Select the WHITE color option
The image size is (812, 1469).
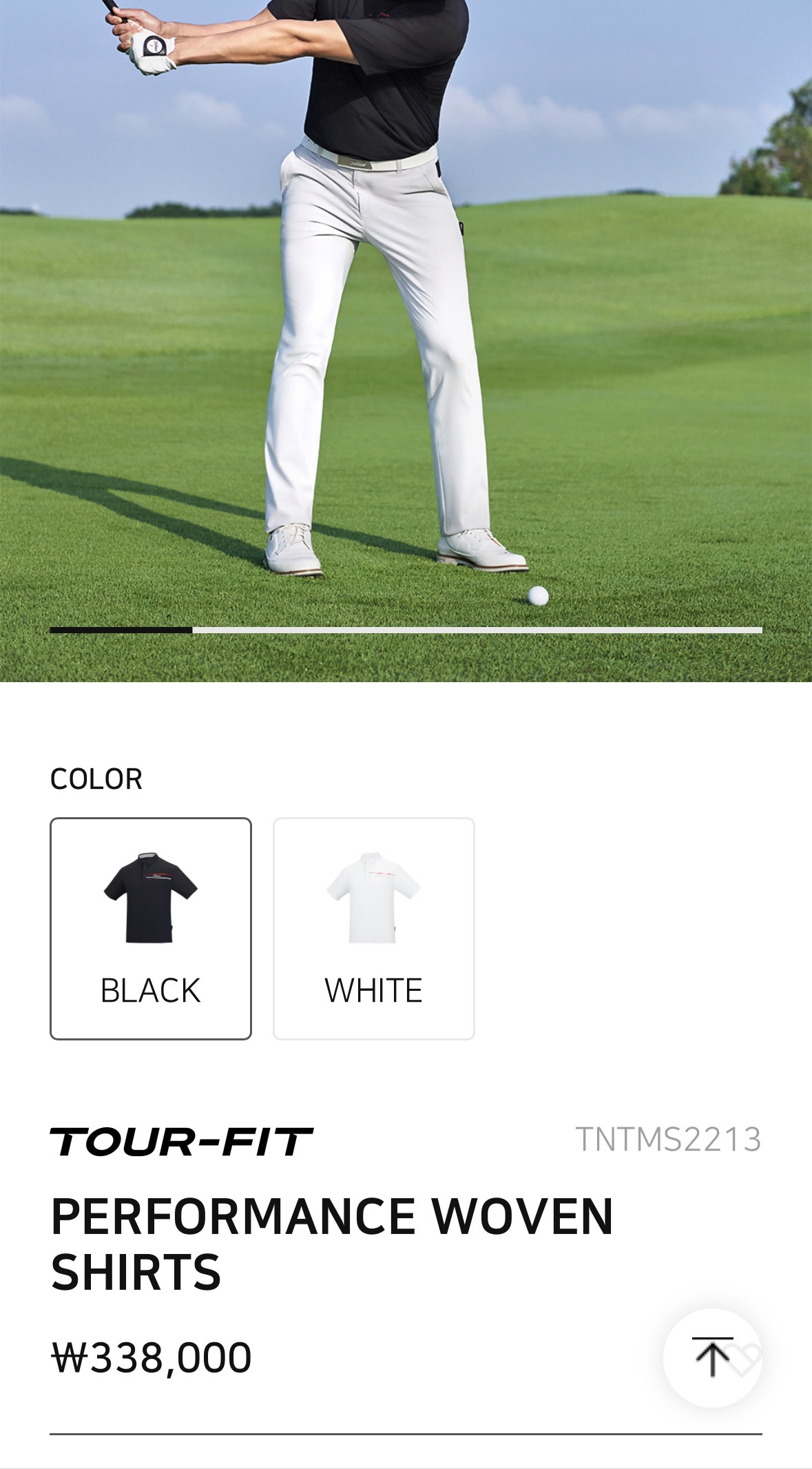pyautogui.click(x=373, y=927)
